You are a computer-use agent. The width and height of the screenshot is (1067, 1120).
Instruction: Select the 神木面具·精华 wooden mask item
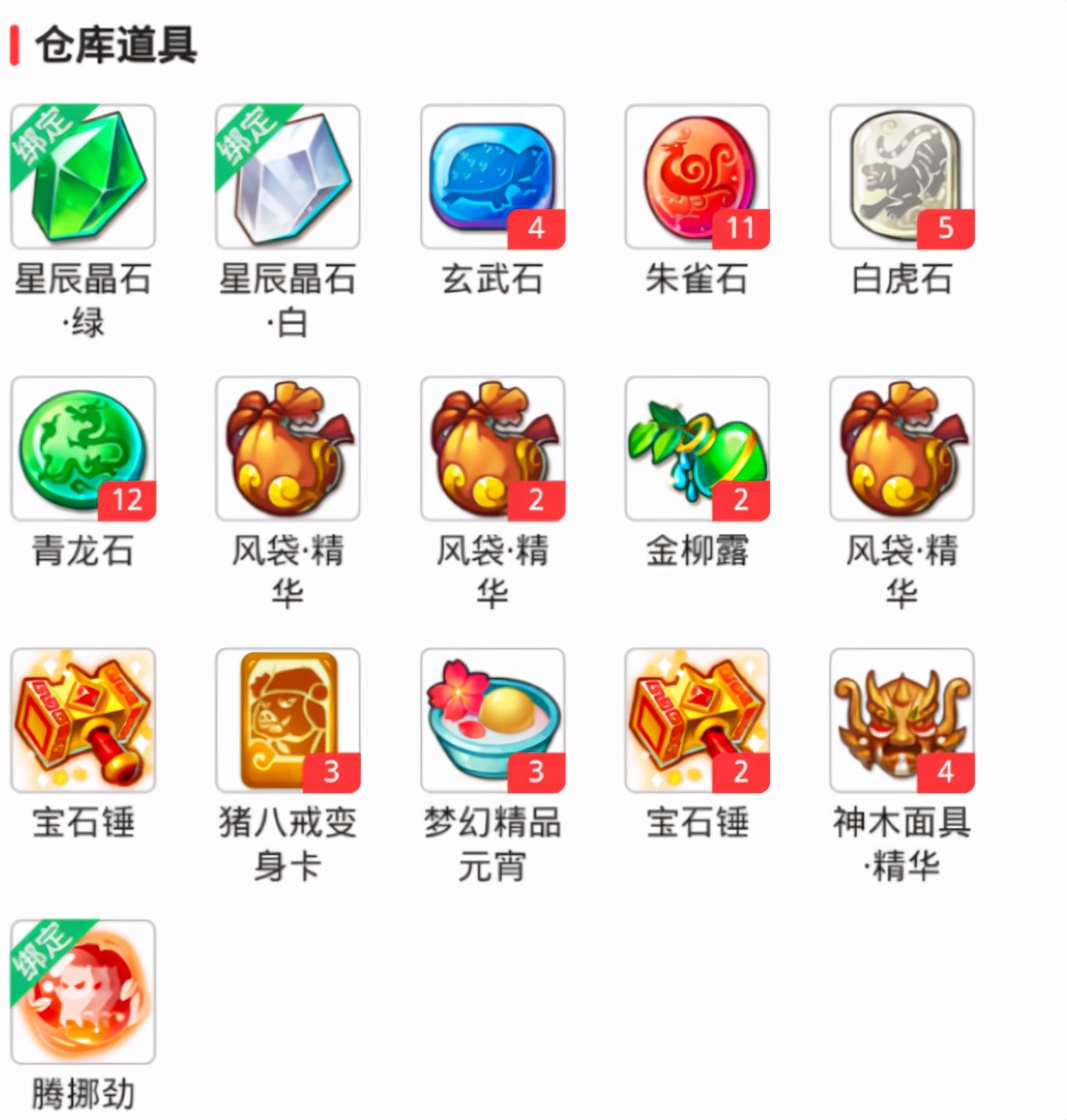902,721
